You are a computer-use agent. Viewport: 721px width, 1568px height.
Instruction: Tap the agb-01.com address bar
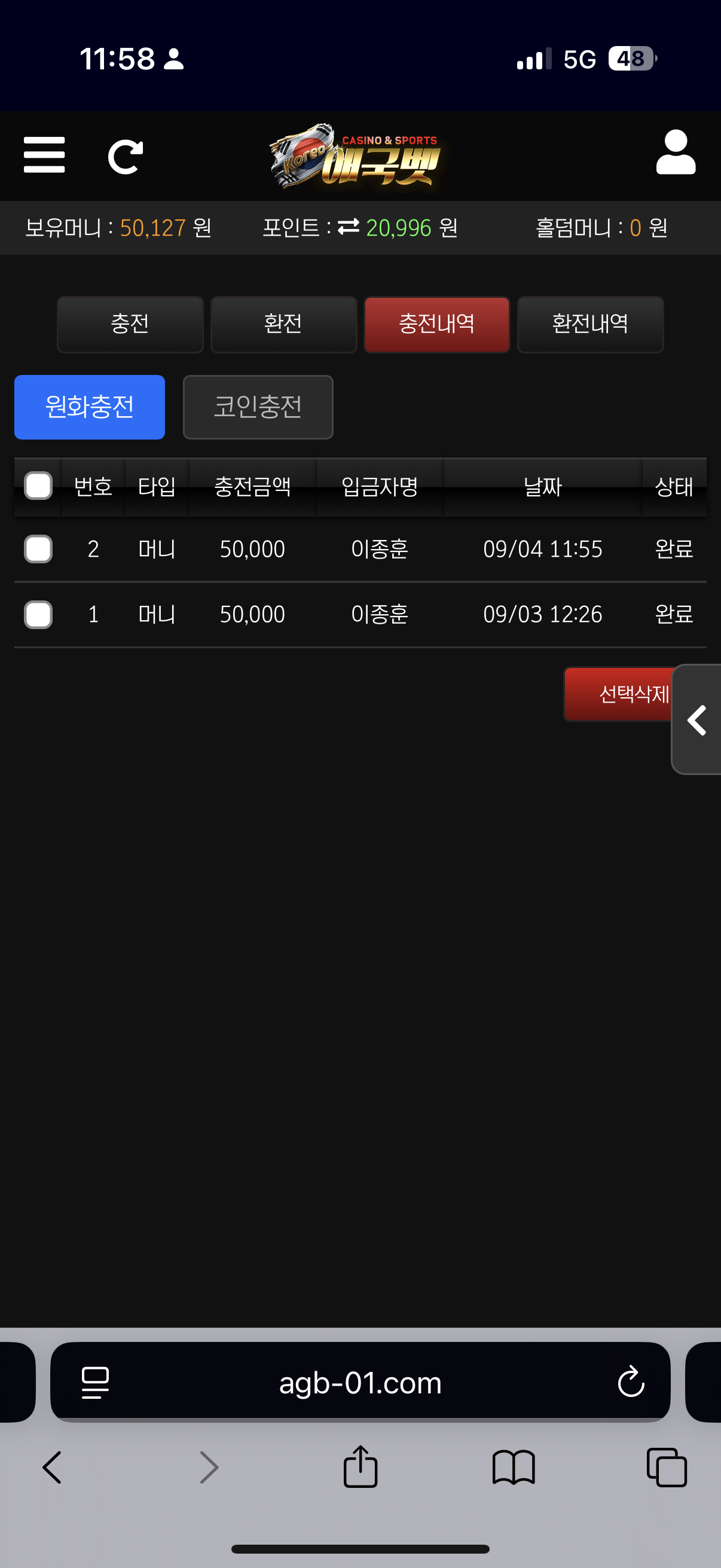pos(360,1383)
